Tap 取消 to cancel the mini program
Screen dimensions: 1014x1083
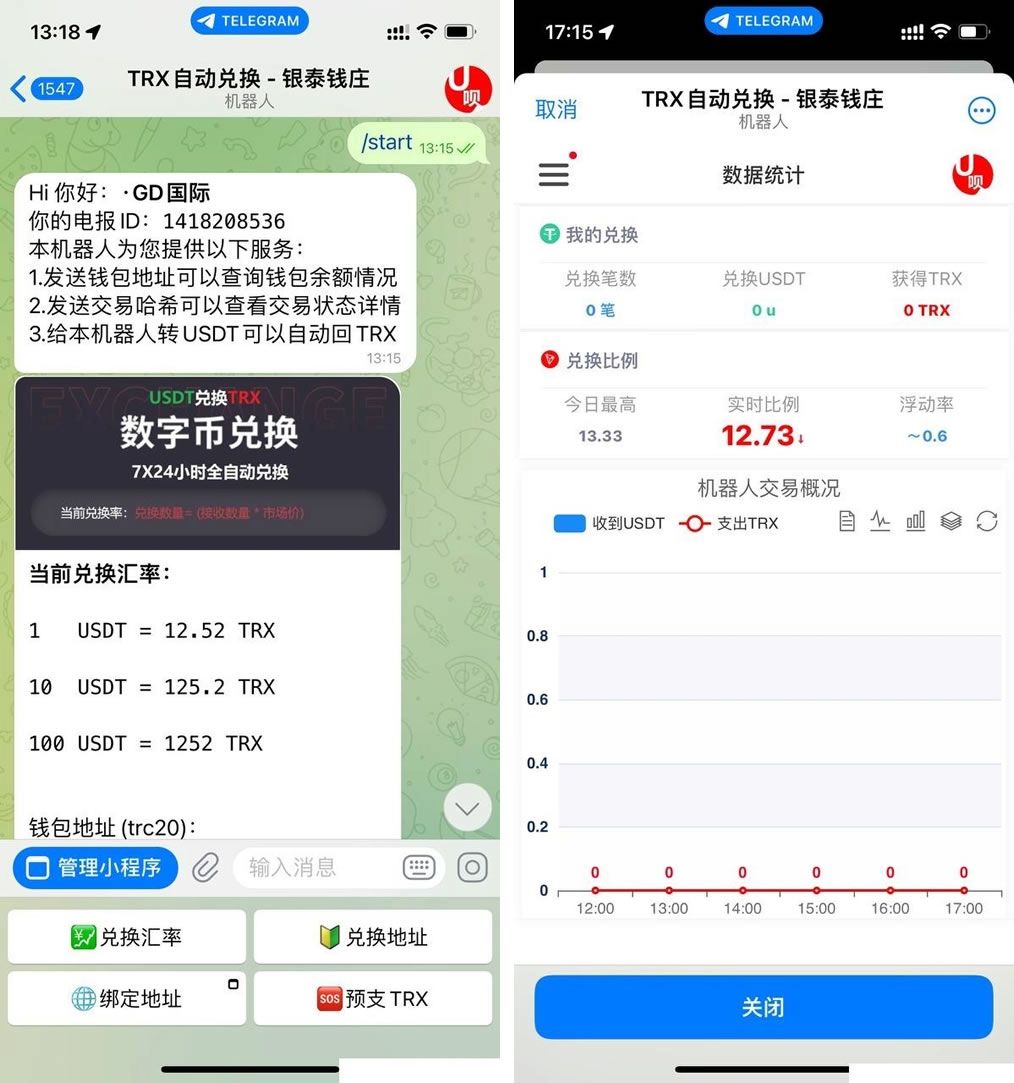(557, 110)
